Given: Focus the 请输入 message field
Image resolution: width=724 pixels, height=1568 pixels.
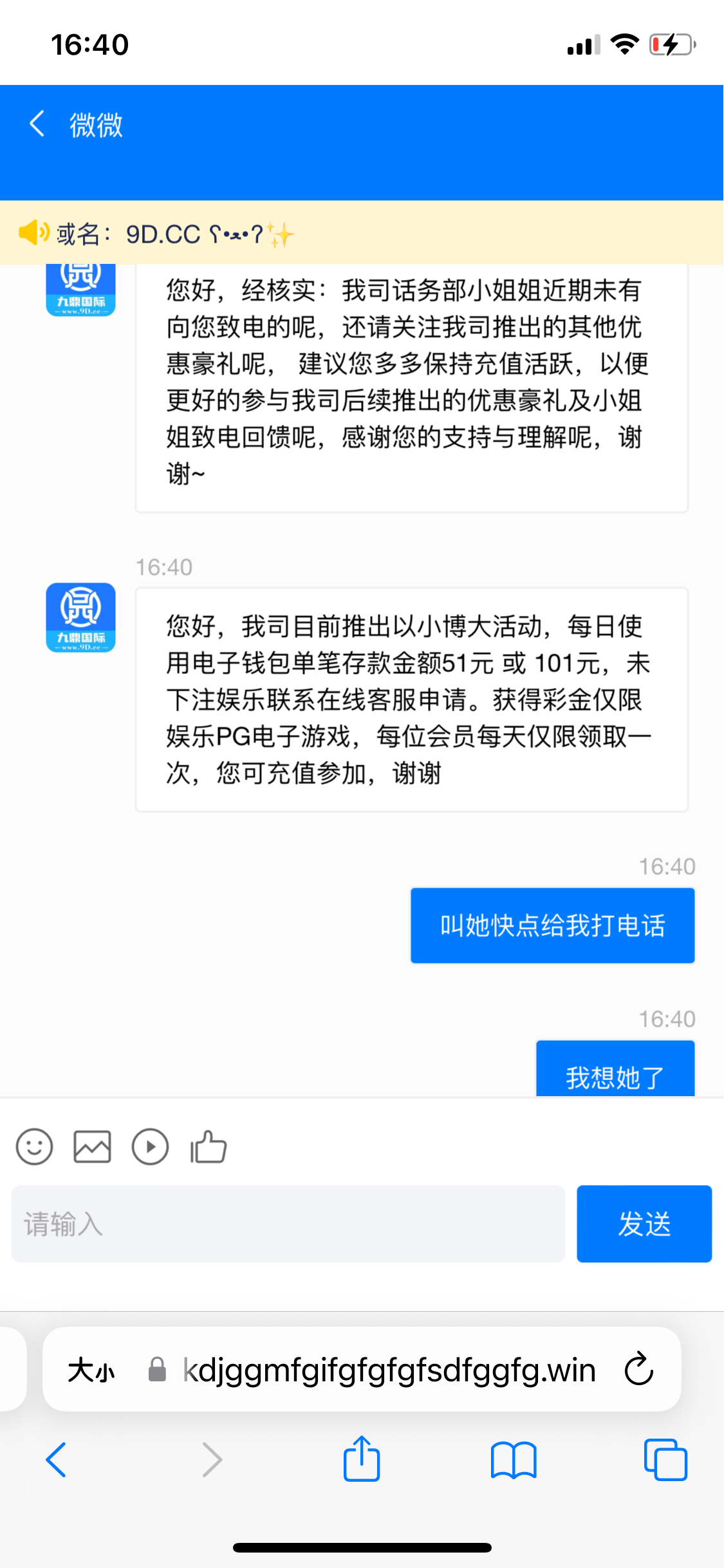Looking at the screenshot, I should point(288,1224).
